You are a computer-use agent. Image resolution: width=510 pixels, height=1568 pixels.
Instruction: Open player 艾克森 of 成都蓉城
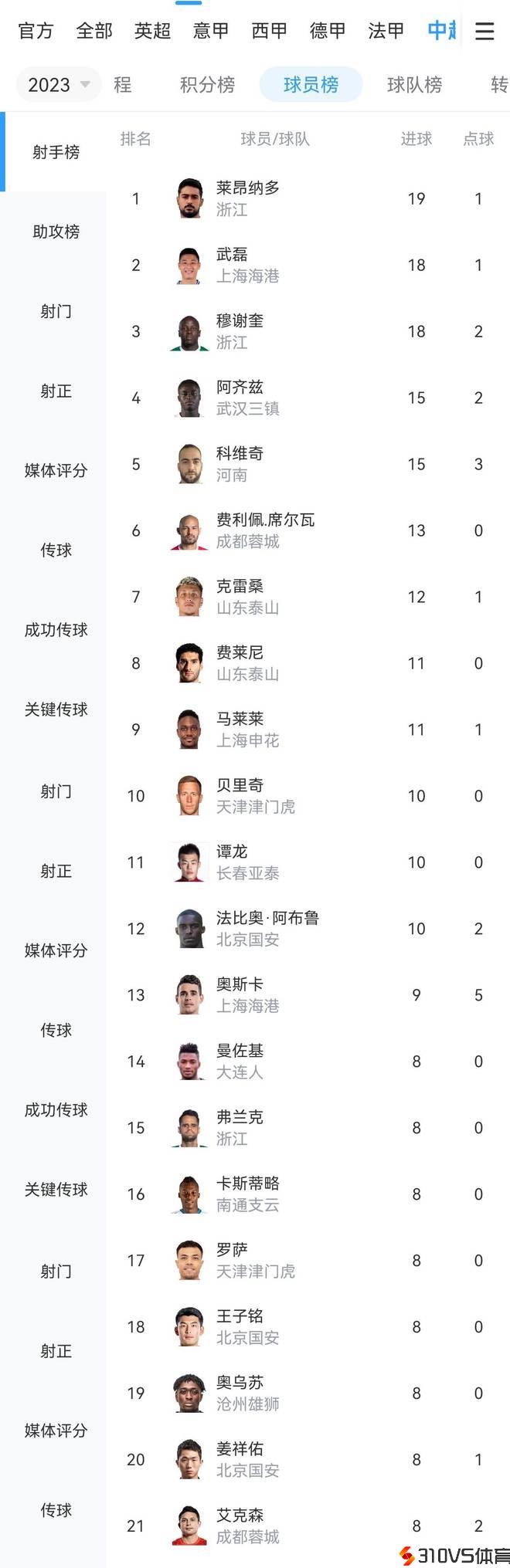[247, 1526]
